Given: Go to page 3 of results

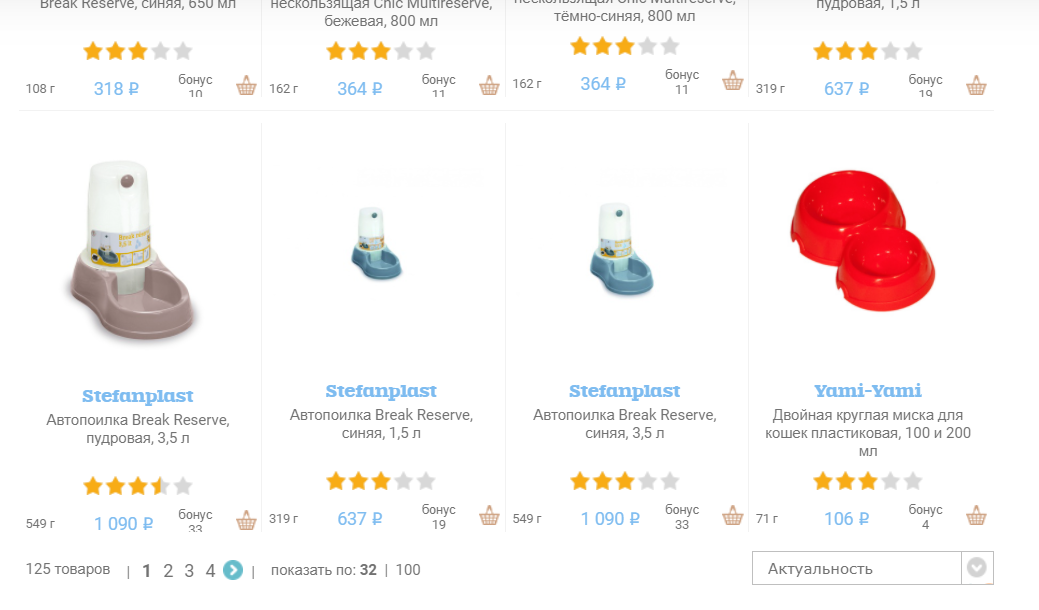Looking at the screenshot, I should tap(189, 571).
